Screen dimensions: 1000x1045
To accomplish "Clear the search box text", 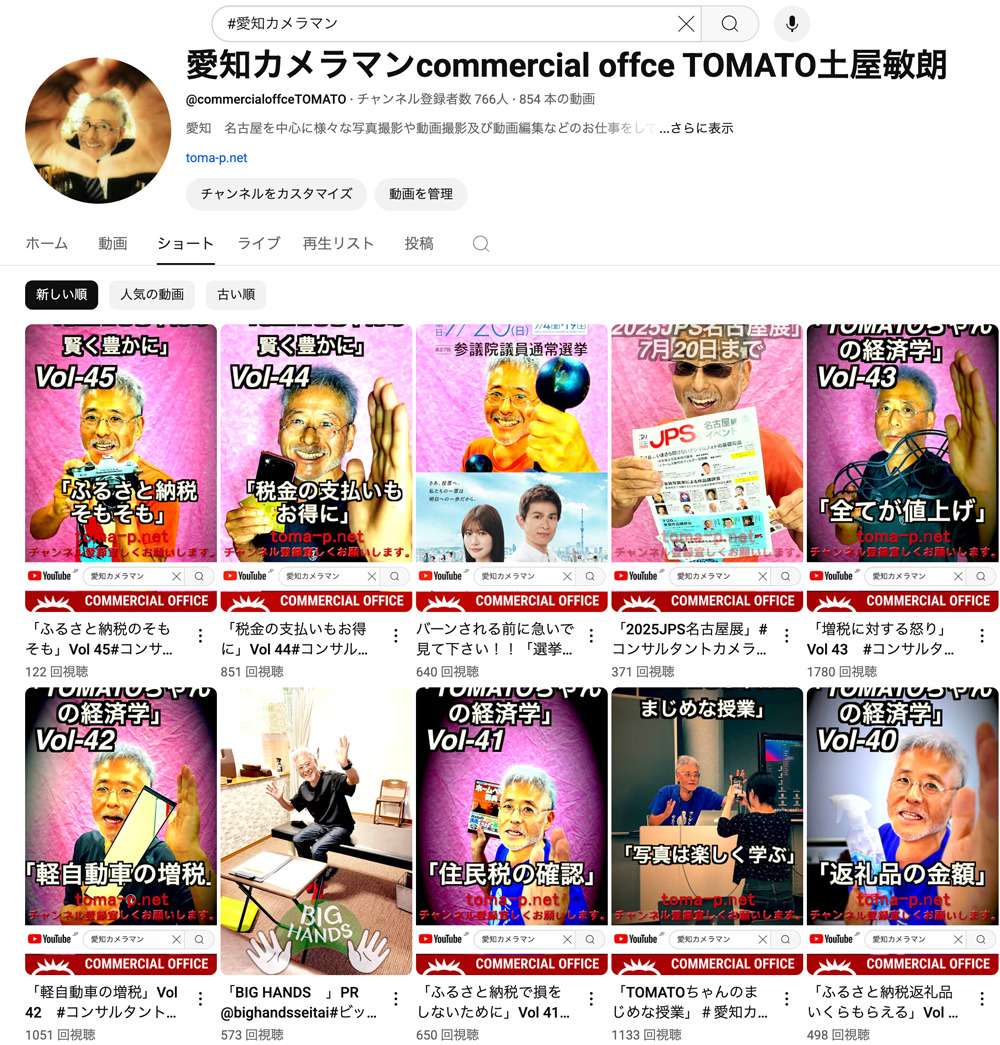I will (686, 24).
